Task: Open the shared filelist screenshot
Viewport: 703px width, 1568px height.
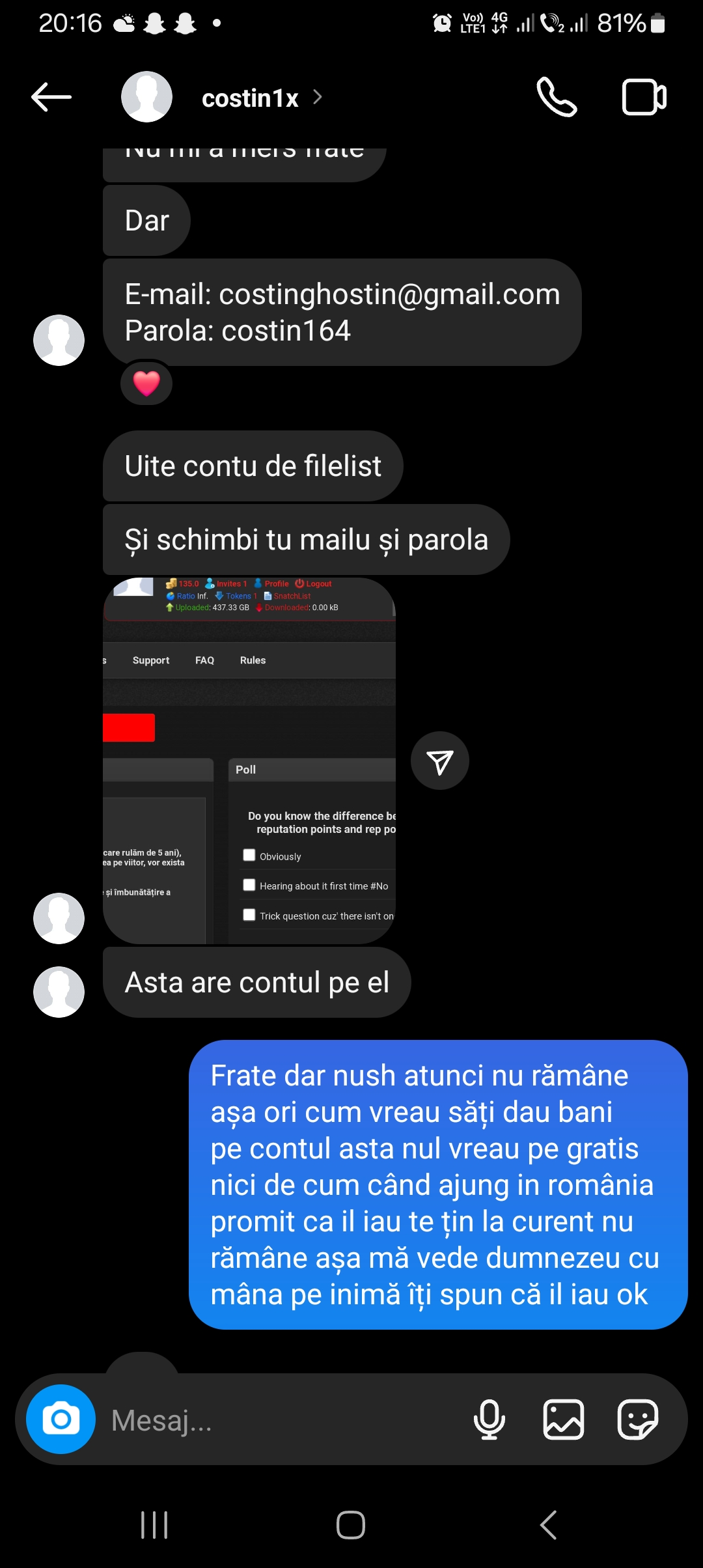Action: (x=249, y=761)
